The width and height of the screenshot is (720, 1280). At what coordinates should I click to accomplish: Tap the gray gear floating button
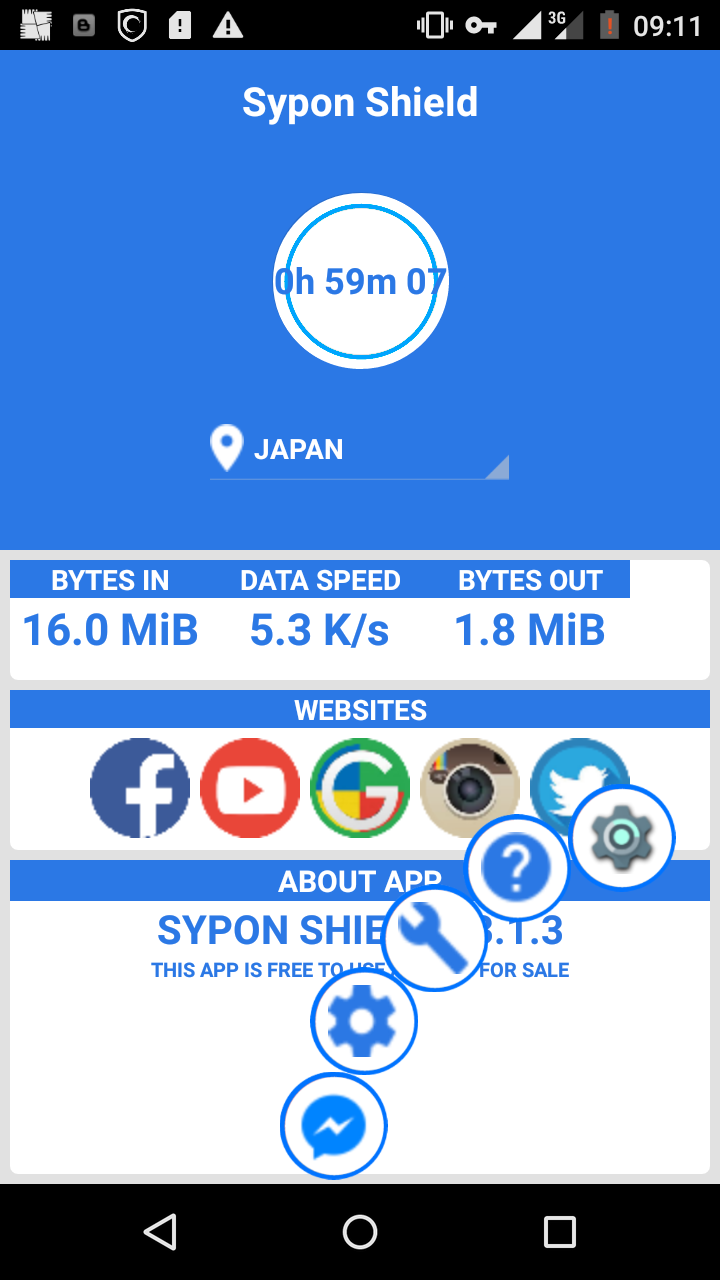pyautogui.click(x=622, y=838)
